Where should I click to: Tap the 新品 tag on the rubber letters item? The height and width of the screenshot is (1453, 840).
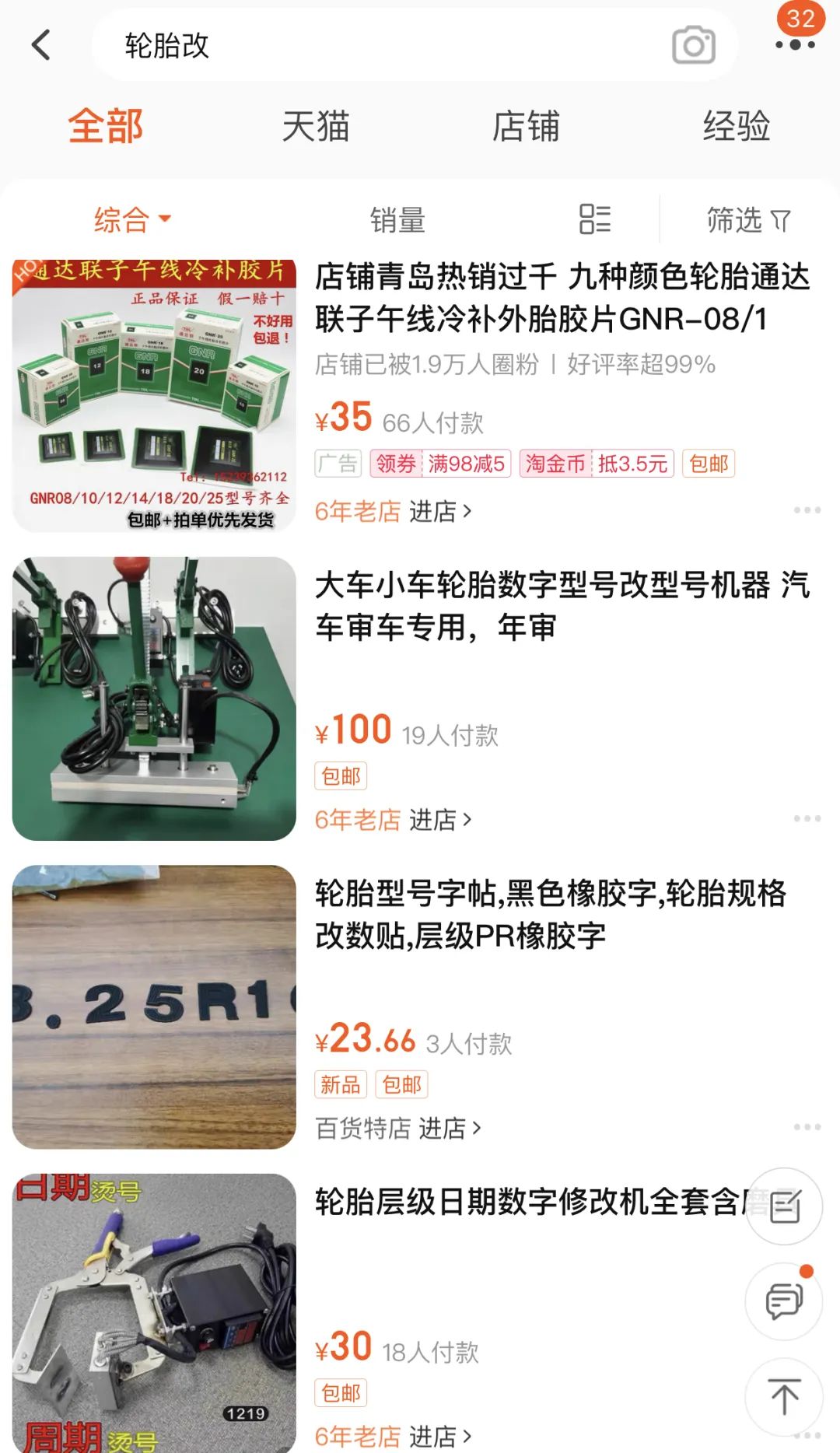pos(338,1084)
